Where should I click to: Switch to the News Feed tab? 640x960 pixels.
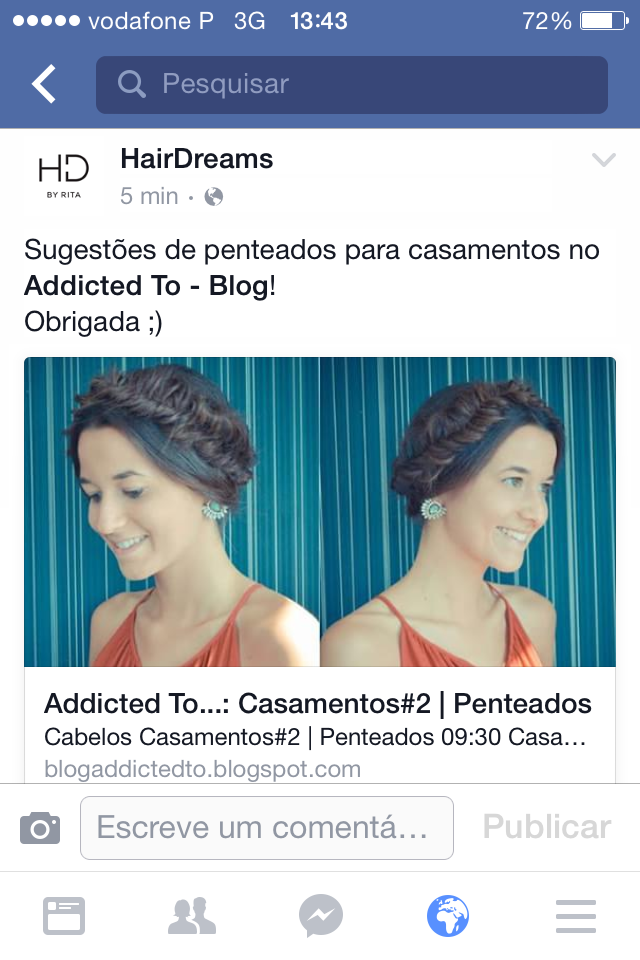pyautogui.click(x=64, y=916)
